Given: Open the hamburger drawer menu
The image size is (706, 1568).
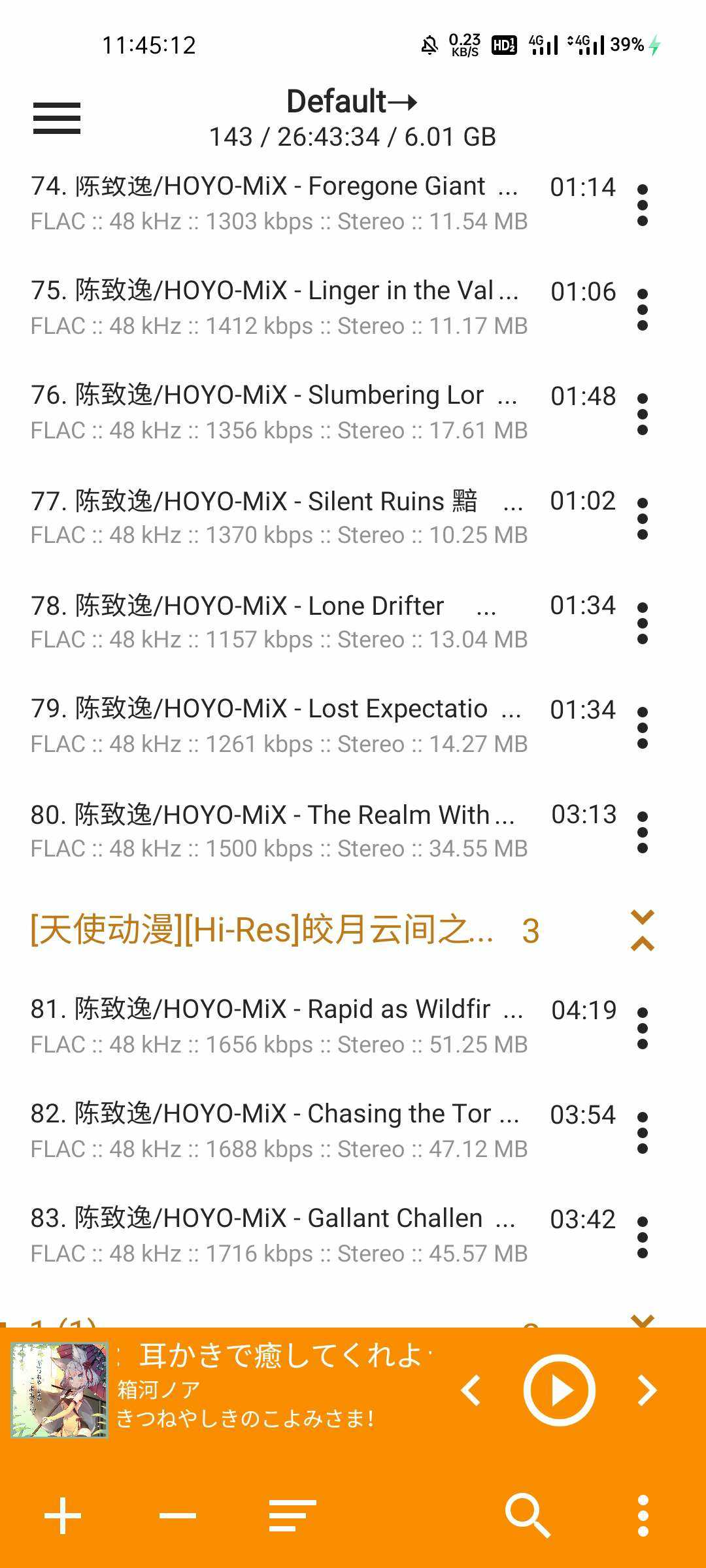Looking at the screenshot, I should (57, 118).
